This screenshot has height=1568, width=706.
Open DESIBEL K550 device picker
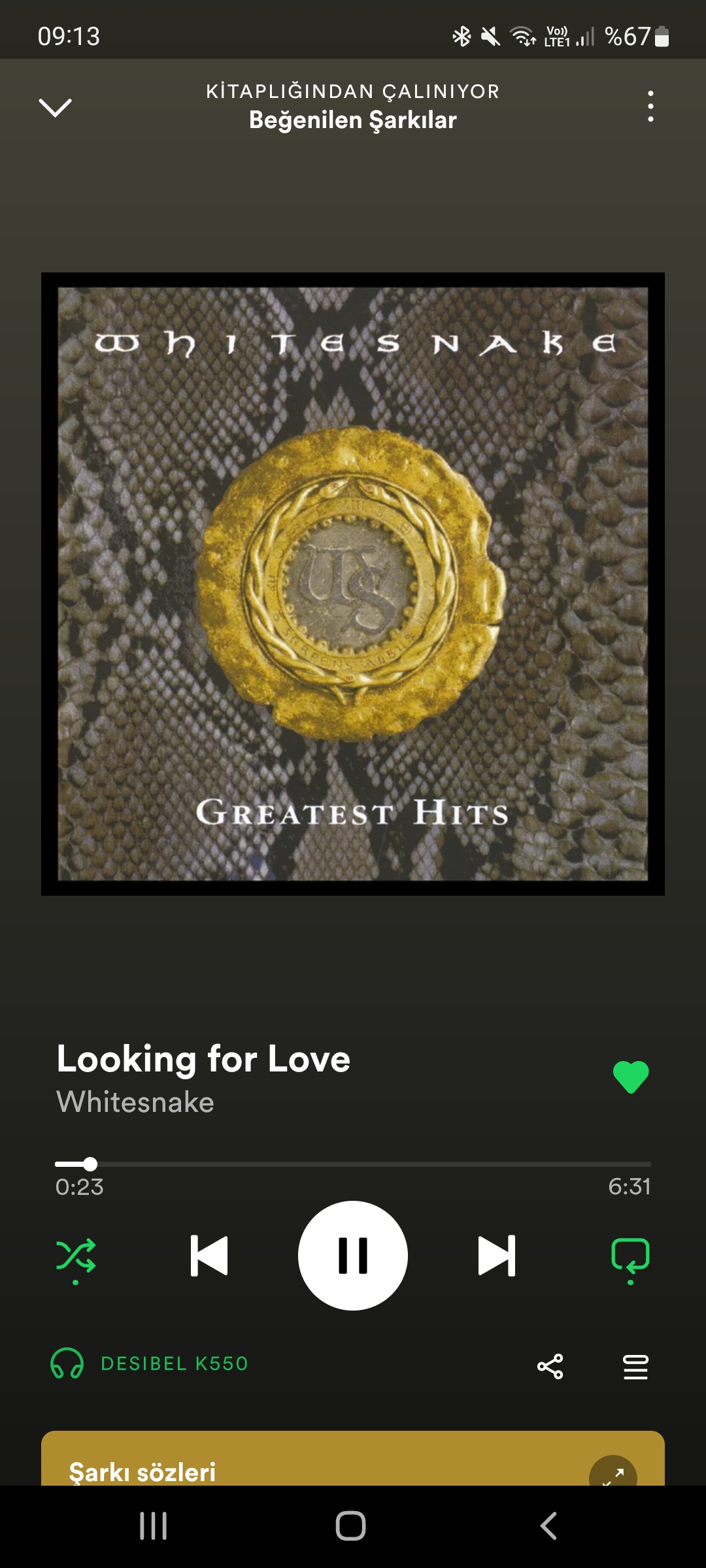coord(150,1364)
